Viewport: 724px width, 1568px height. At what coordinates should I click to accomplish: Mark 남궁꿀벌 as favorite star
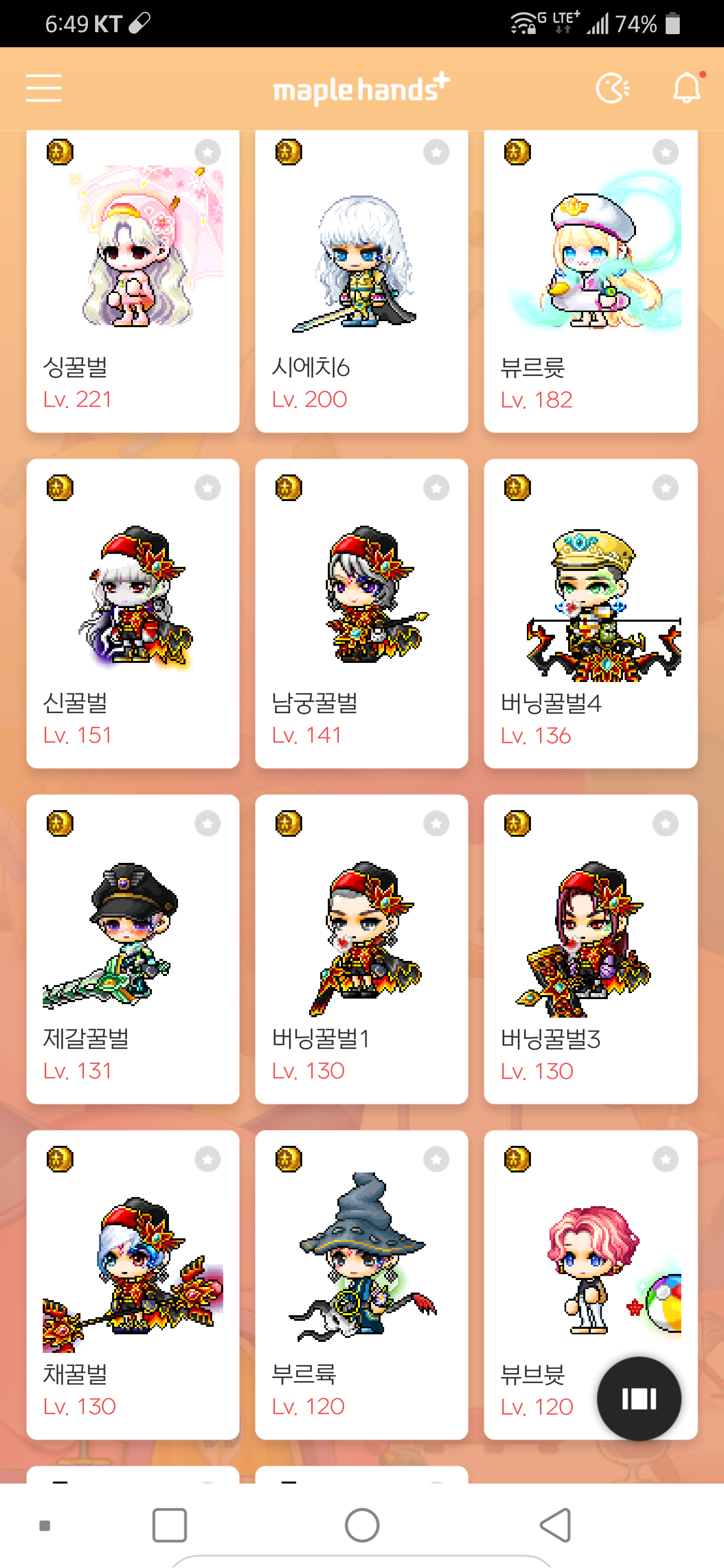click(436, 487)
